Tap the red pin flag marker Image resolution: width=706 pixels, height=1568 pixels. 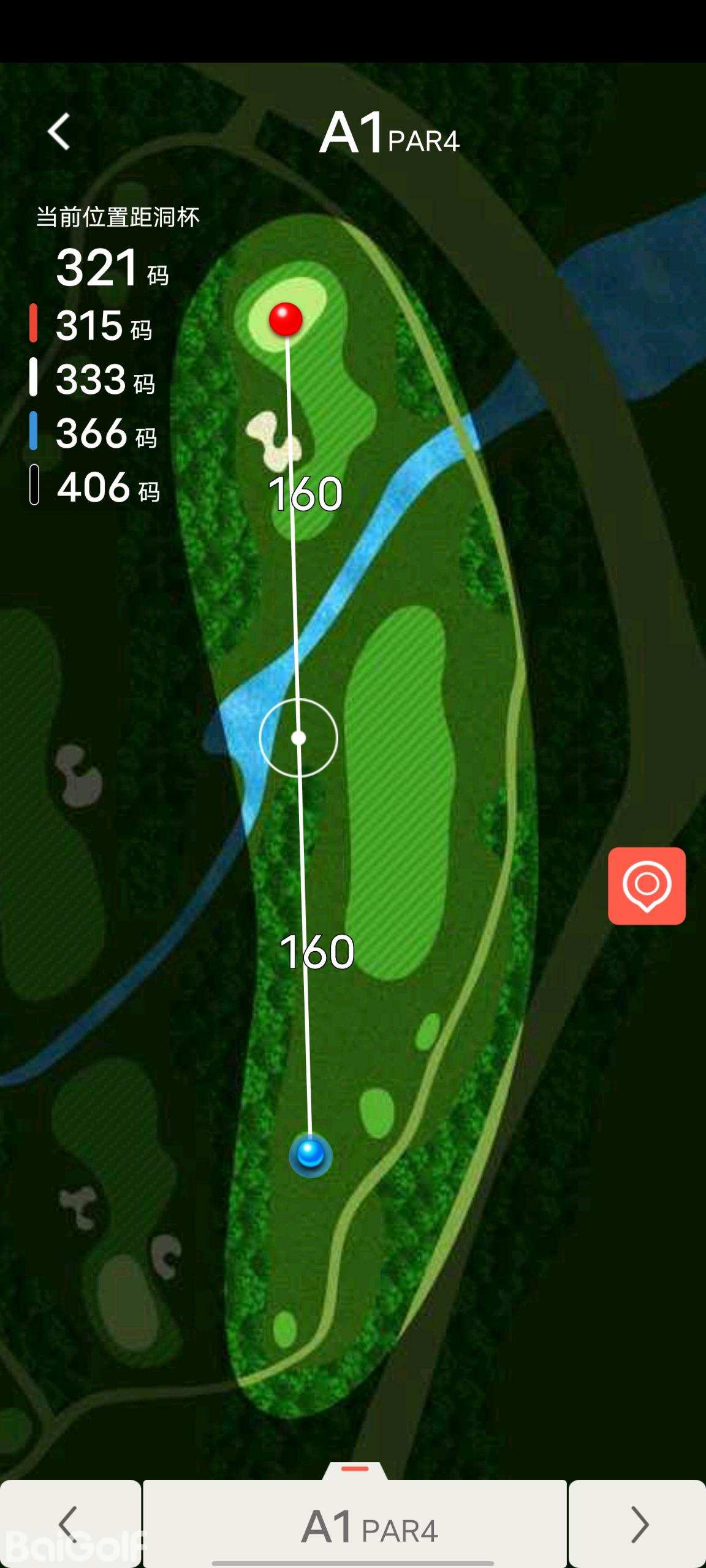pos(286,319)
